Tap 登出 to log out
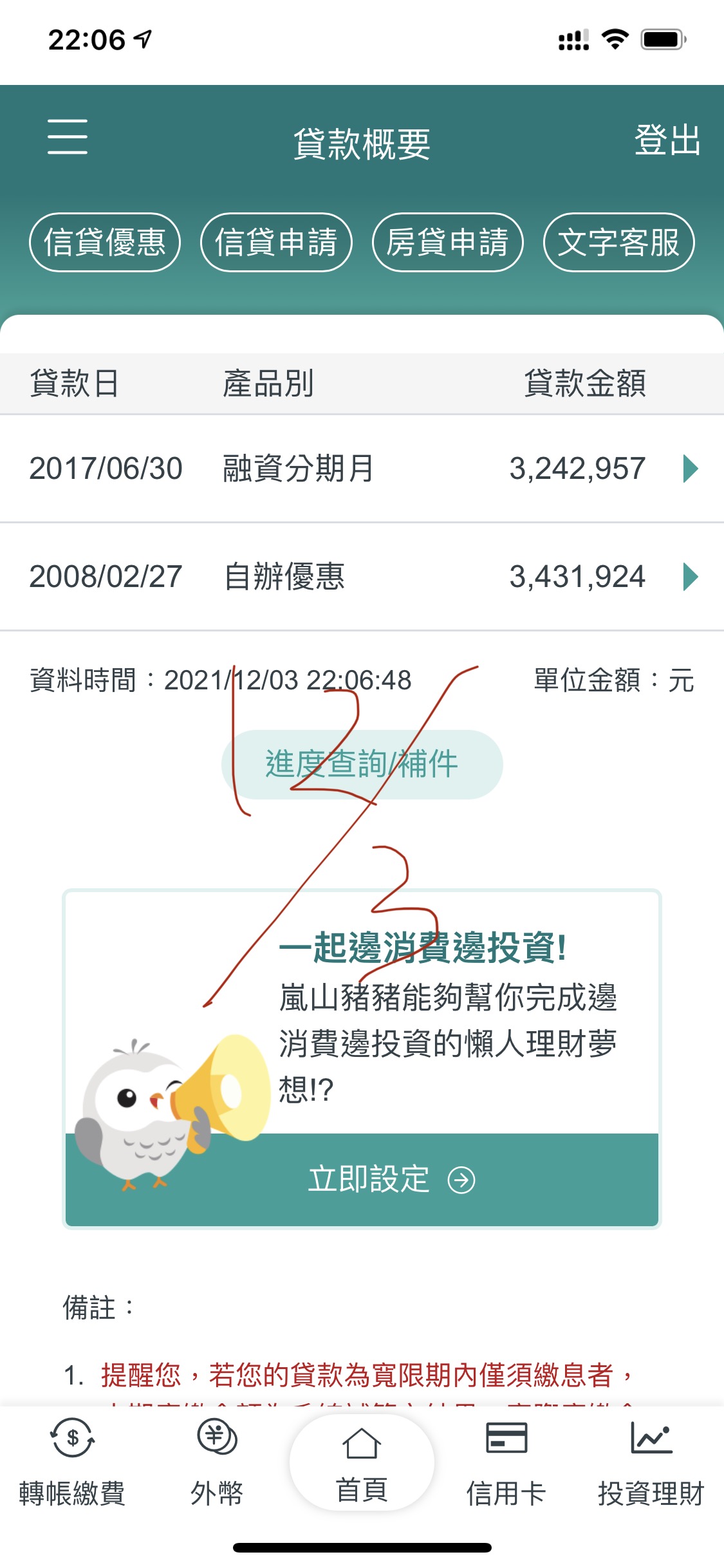The width and height of the screenshot is (724, 1568). (667, 140)
